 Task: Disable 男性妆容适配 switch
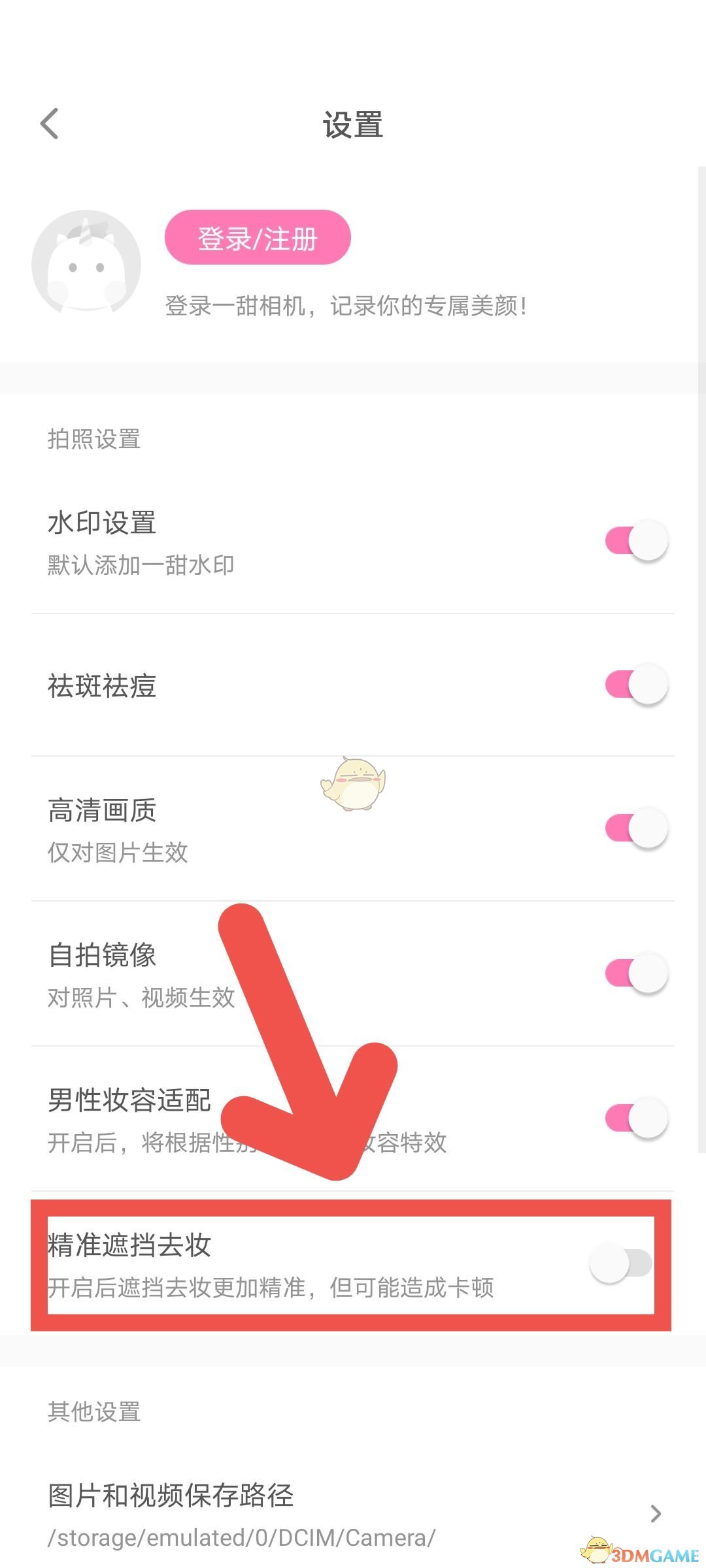(x=636, y=1119)
